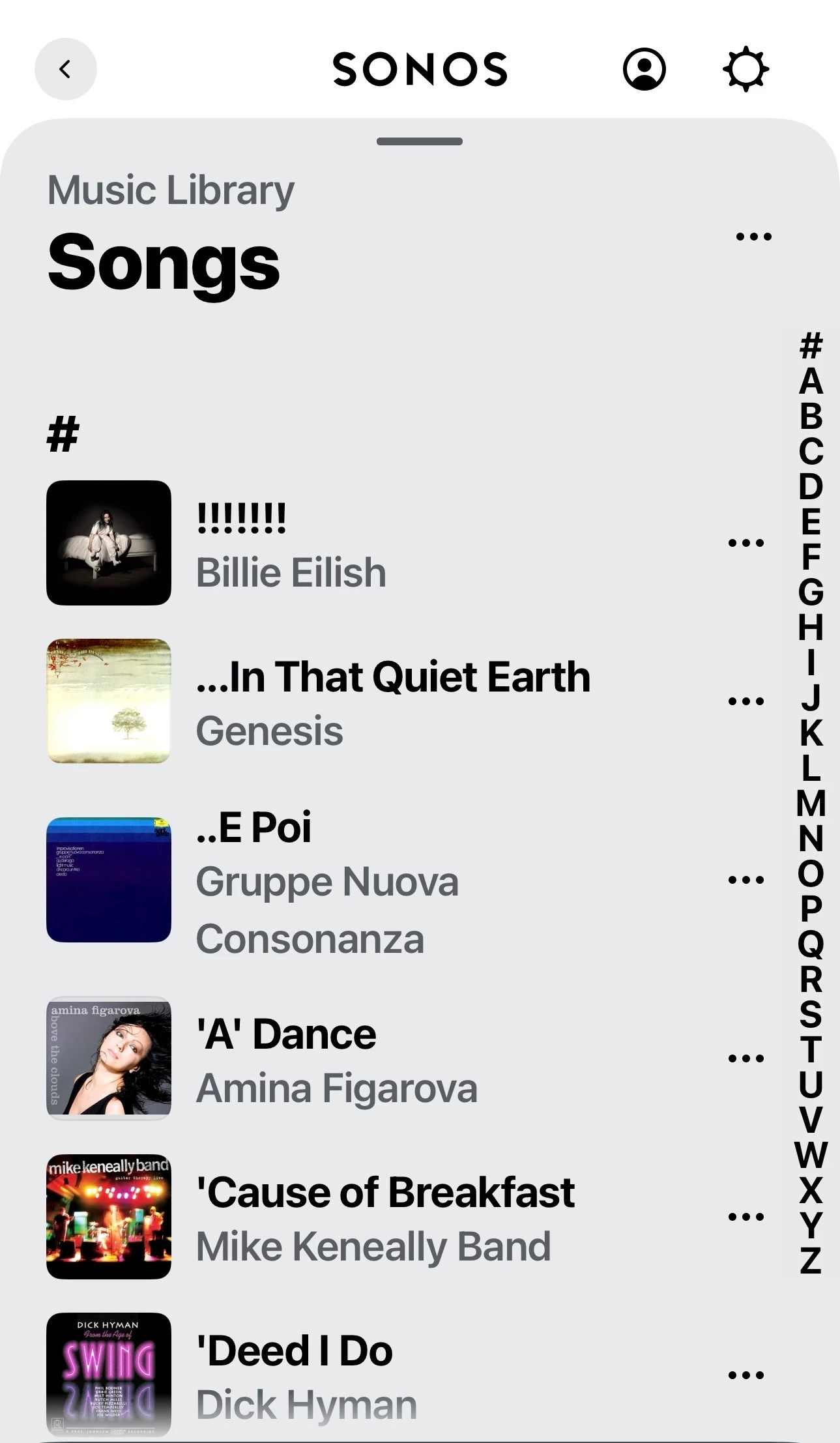This screenshot has height=1443, width=840.
Task: Open options for 'A' Dance
Action: [x=746, y=1058]
